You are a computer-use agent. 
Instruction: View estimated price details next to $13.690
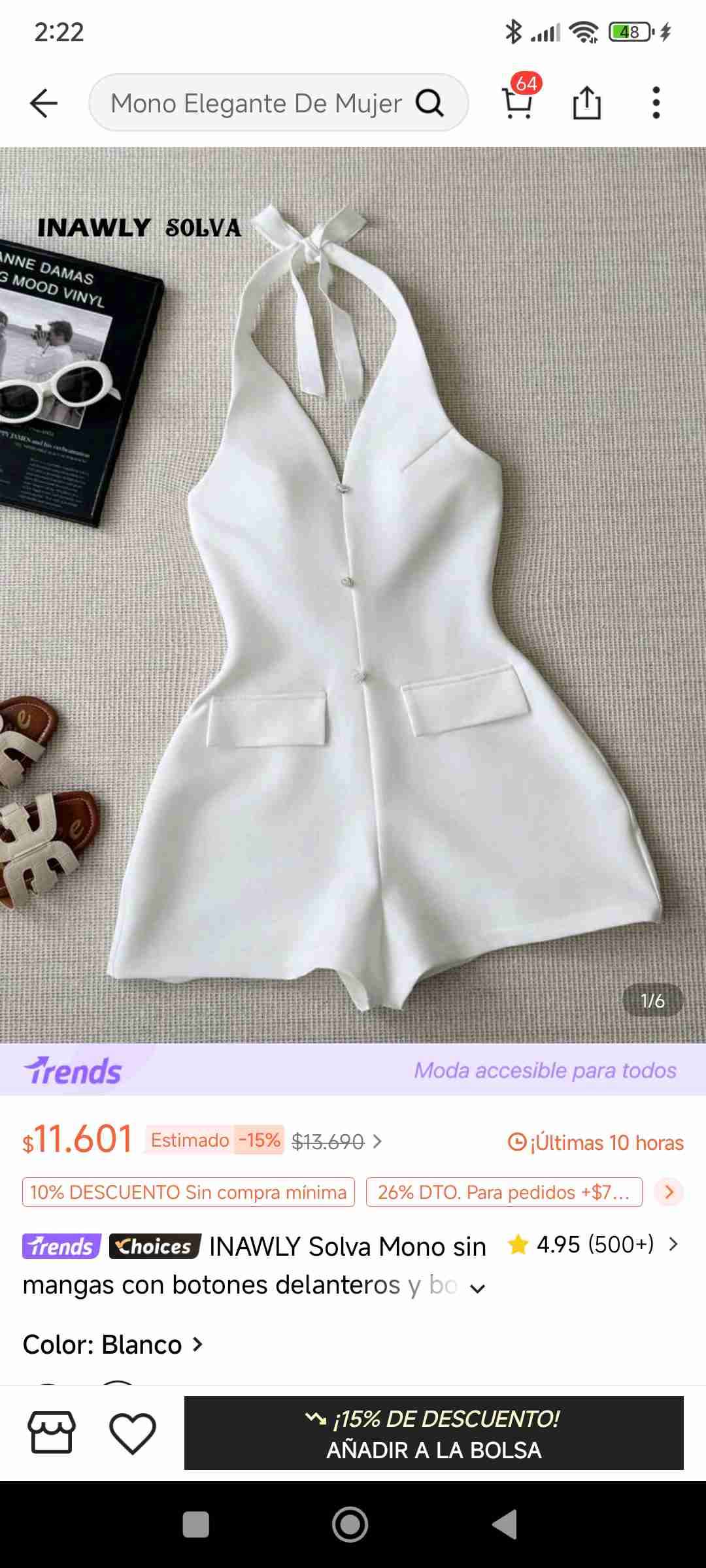[377, 1141]
